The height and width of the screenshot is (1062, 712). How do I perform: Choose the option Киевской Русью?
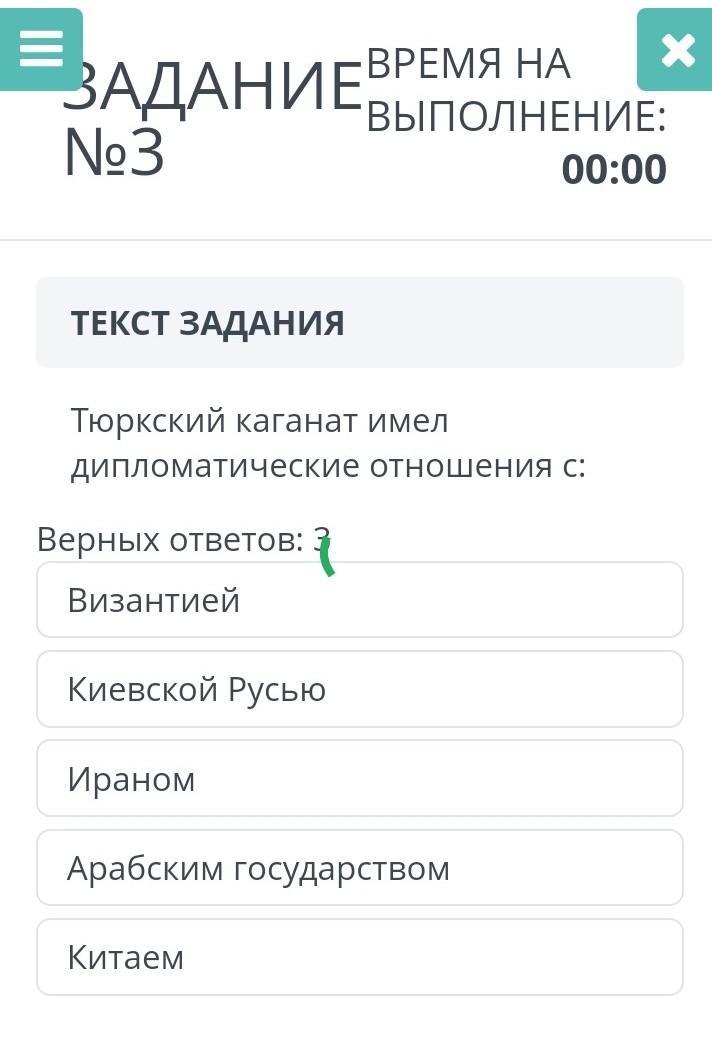[360, 689]
